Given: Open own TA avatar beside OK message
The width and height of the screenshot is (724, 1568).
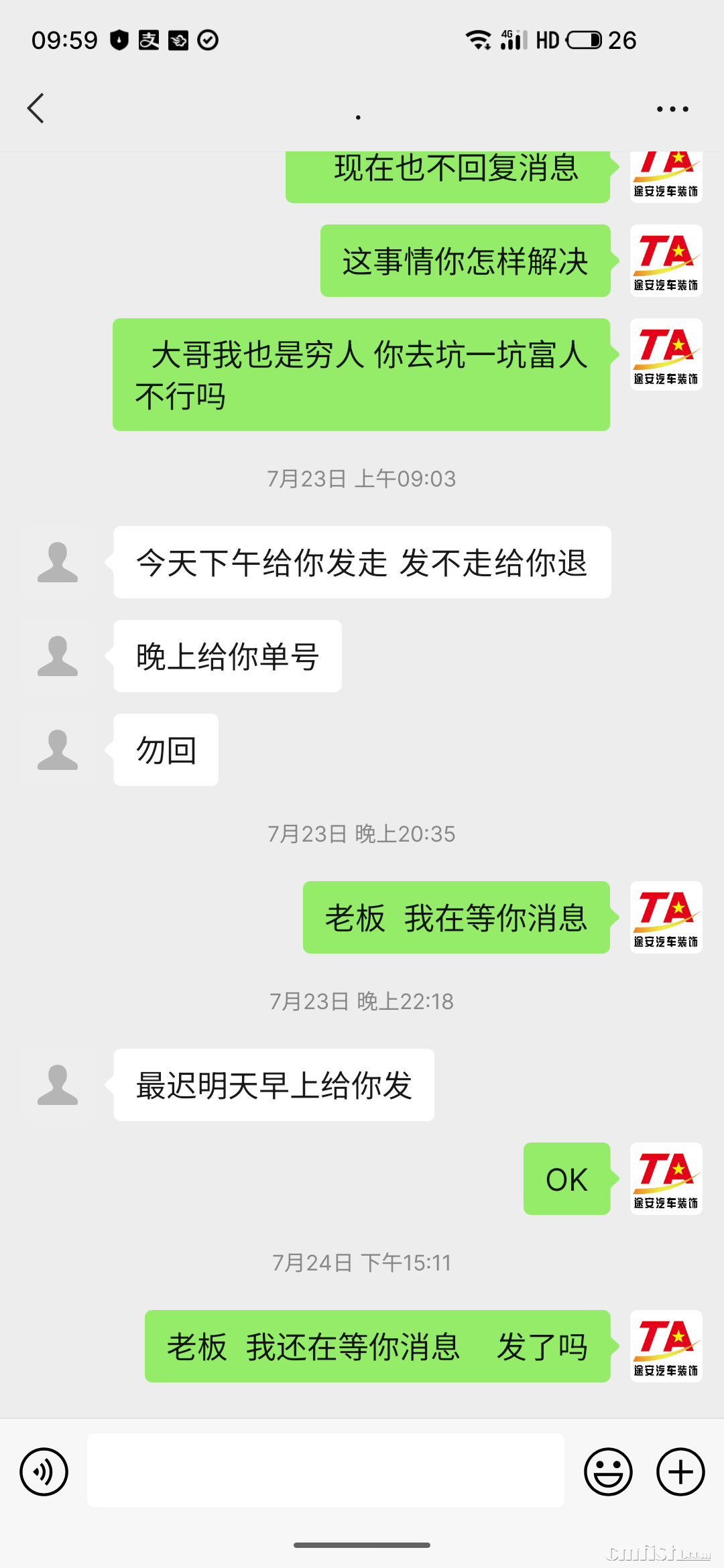Looking at the screenshot, I should (666, 1179).
